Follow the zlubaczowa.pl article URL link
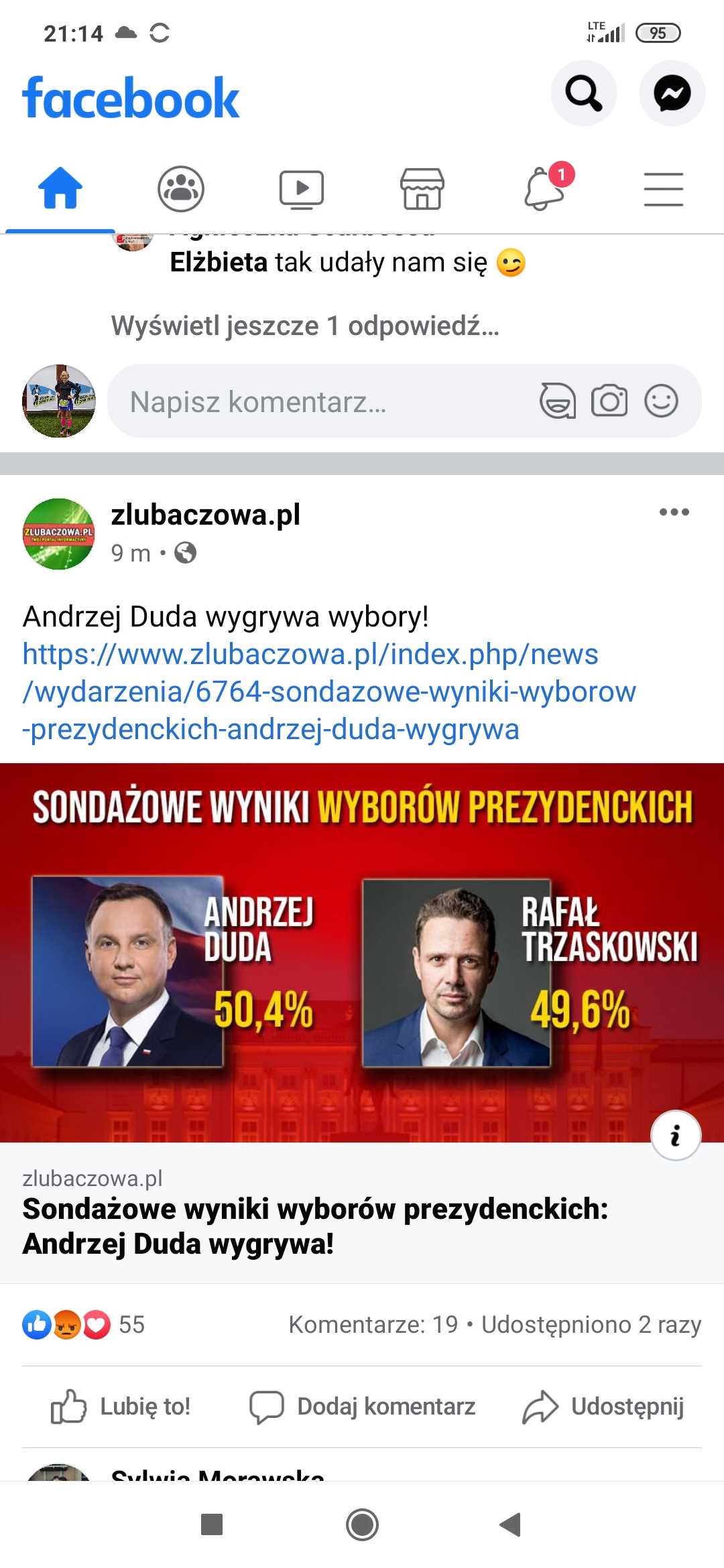Viewport: 724px width, 1568px height. click(x=328, y=692)
